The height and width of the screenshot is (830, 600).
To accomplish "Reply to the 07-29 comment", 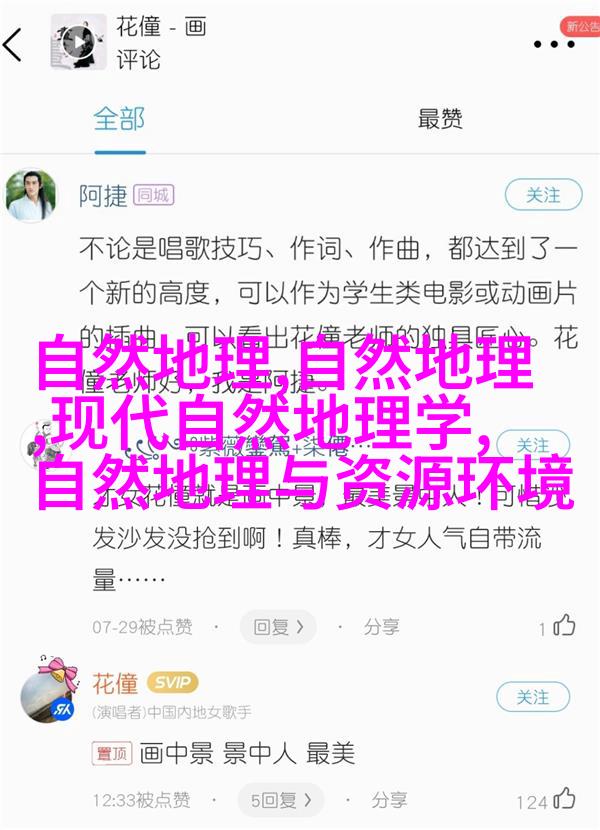I will pos(277,627).
